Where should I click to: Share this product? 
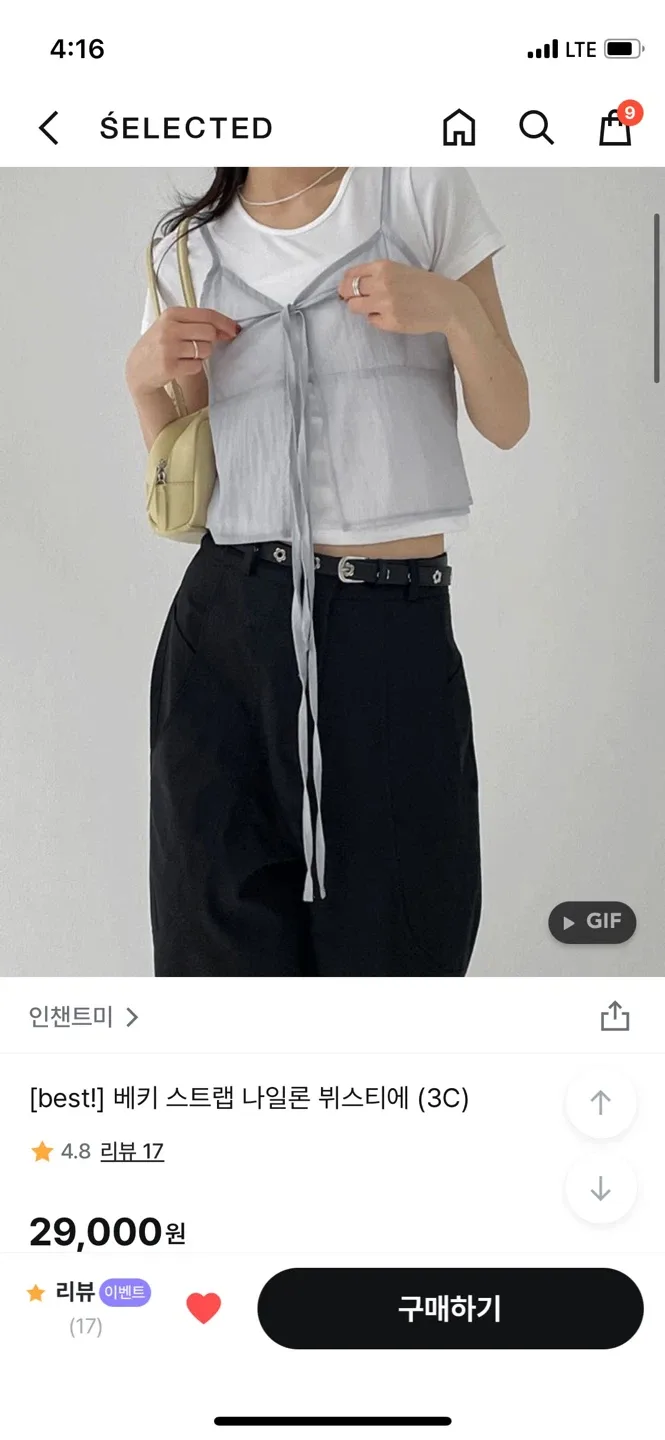coord(615,1016)
